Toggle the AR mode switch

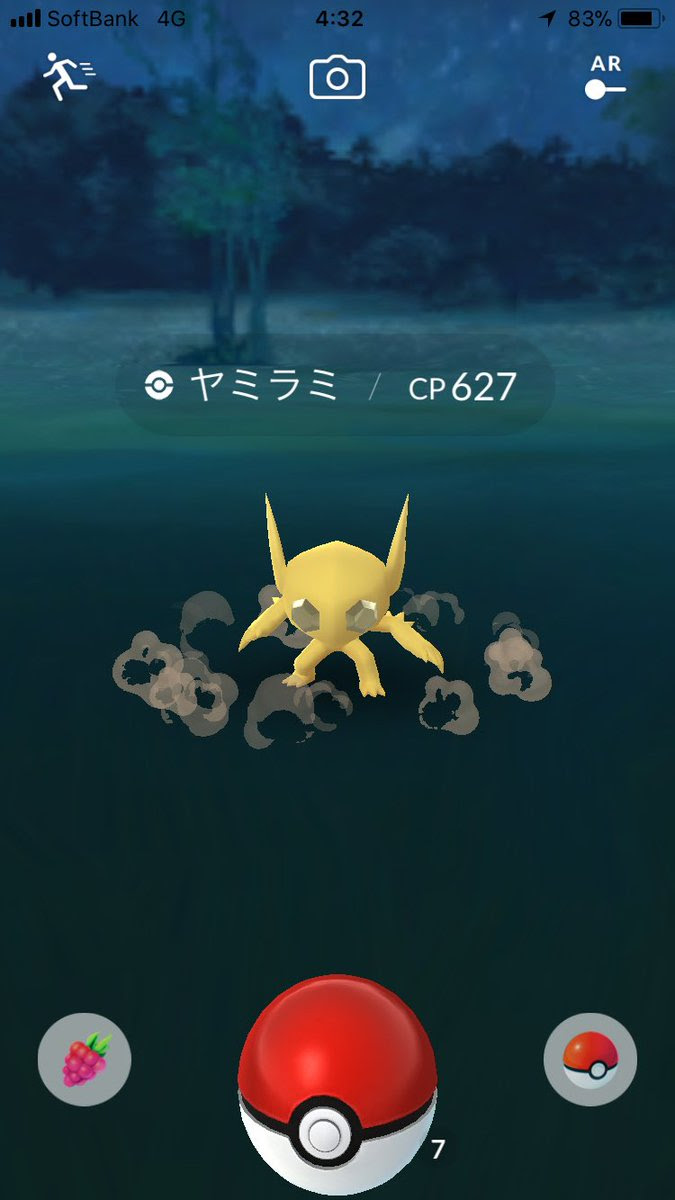(605, 78)
